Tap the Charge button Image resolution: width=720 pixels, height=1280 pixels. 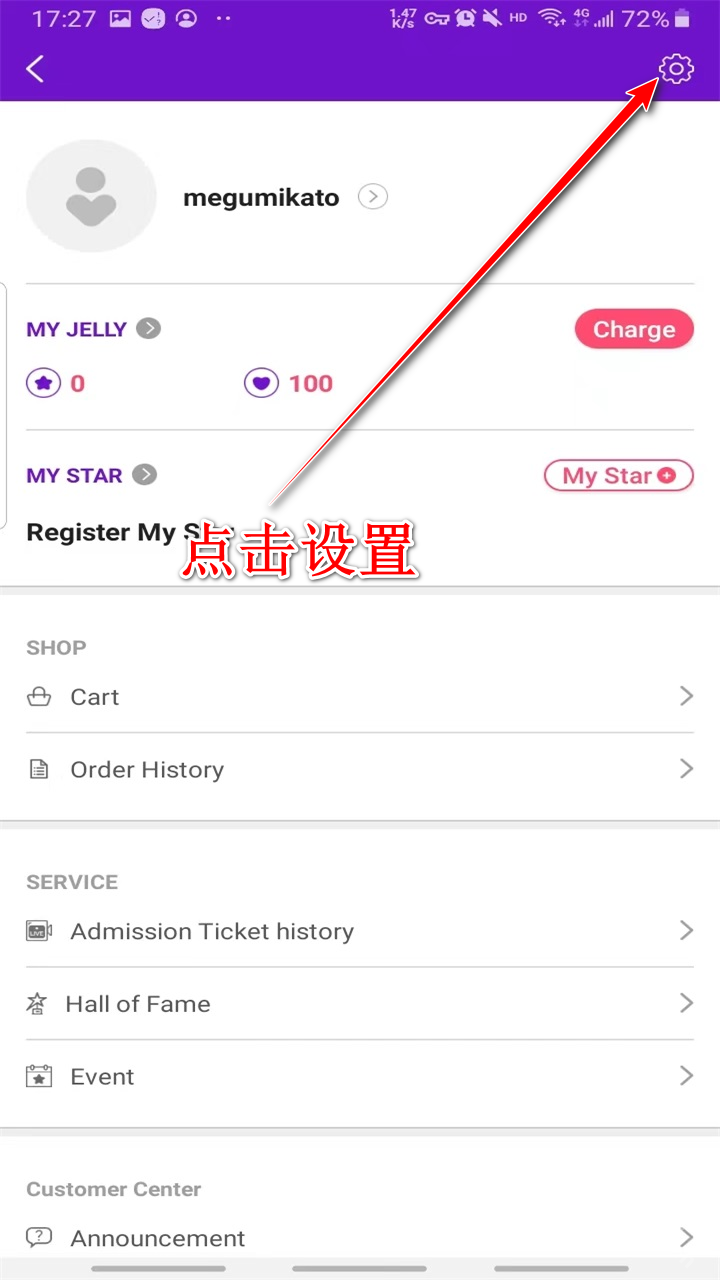pos(633,329)
